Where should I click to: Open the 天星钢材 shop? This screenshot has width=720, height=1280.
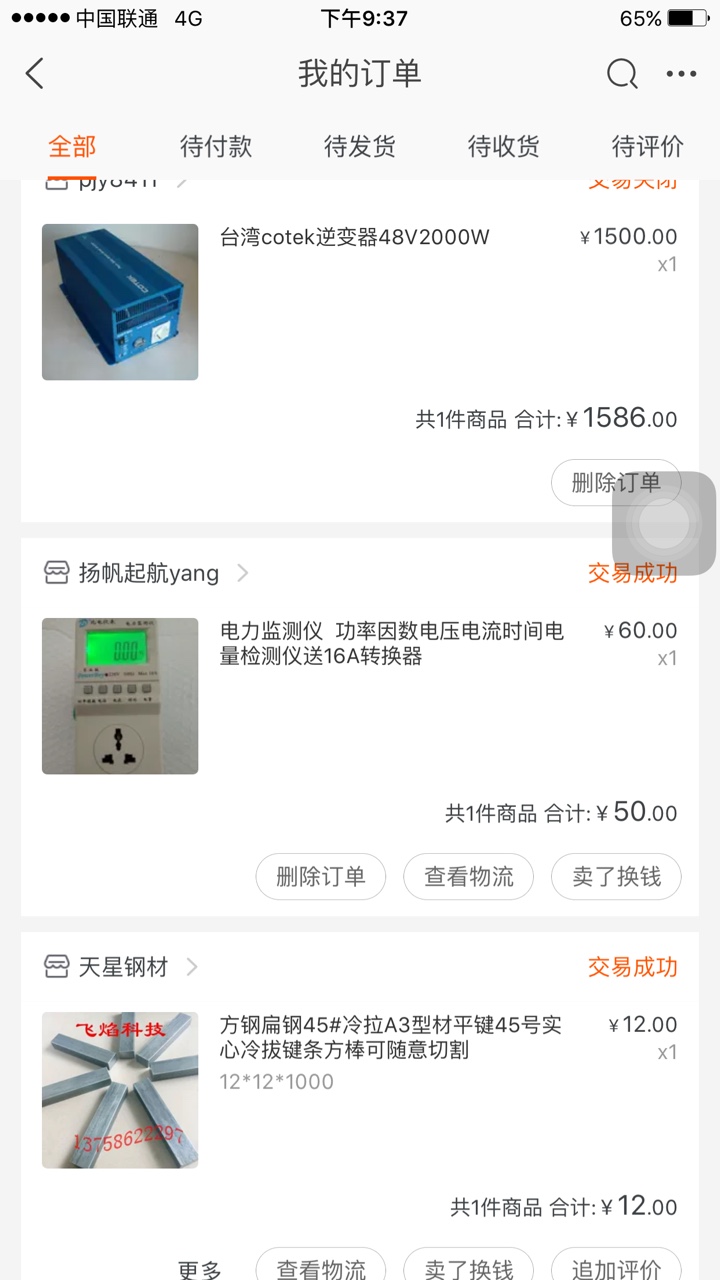[x=120, y=967]
